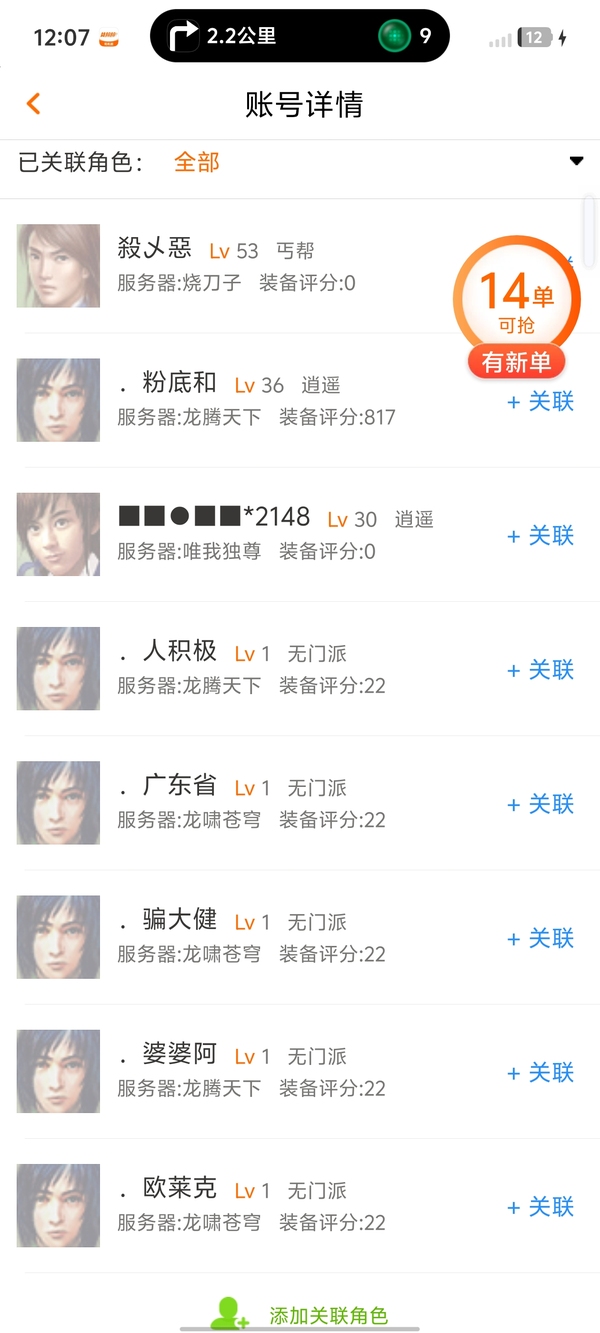Link the 广东省 character
The image size is (600, 1333).
tap(541, 804)
